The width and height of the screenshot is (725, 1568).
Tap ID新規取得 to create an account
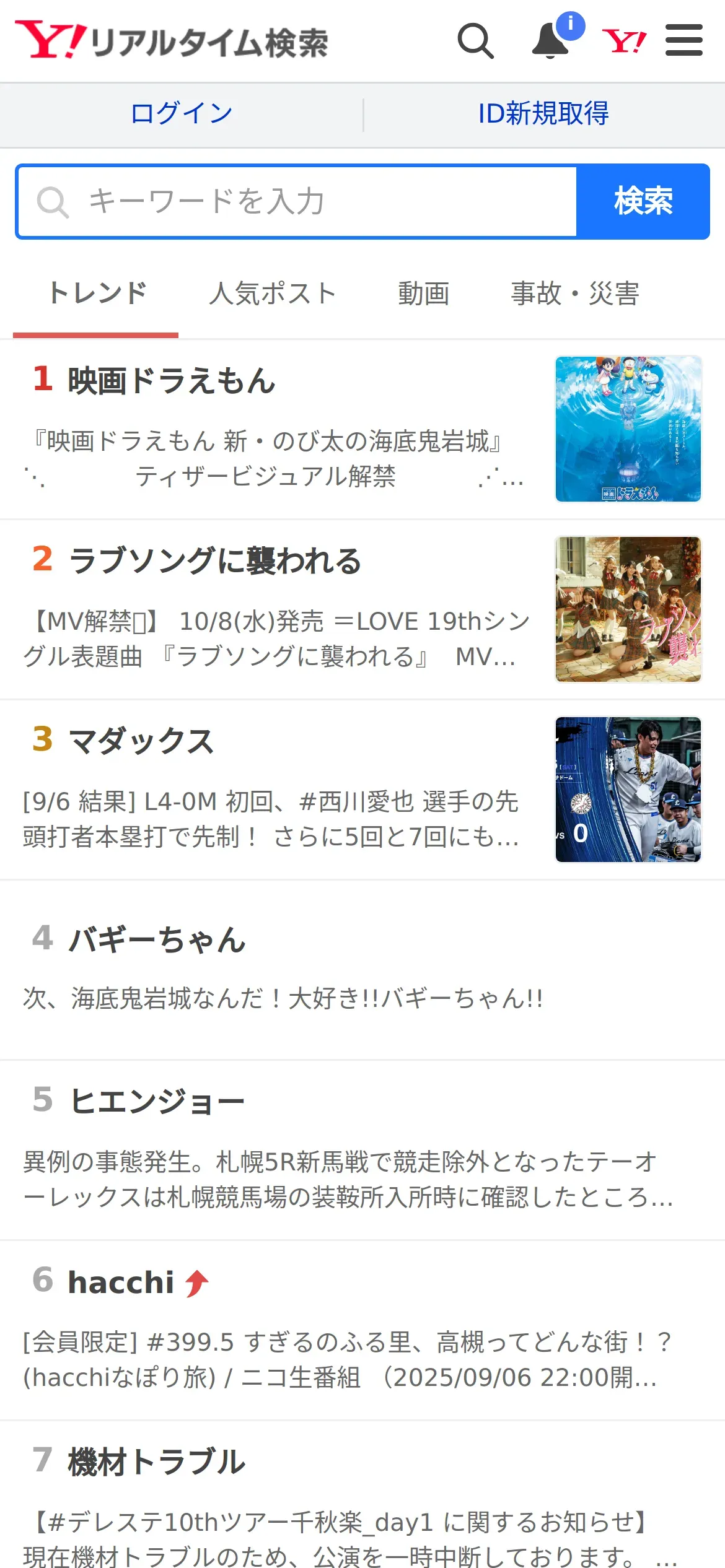tap(543, 113)
